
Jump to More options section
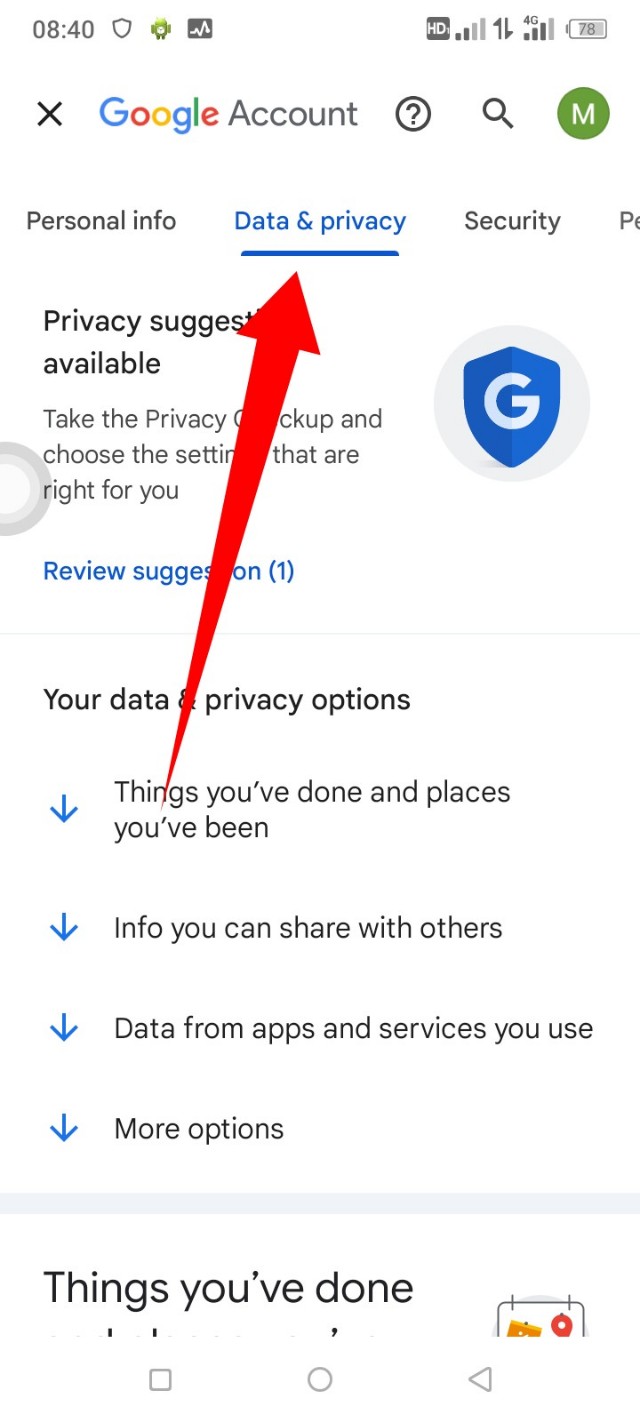199,1129
